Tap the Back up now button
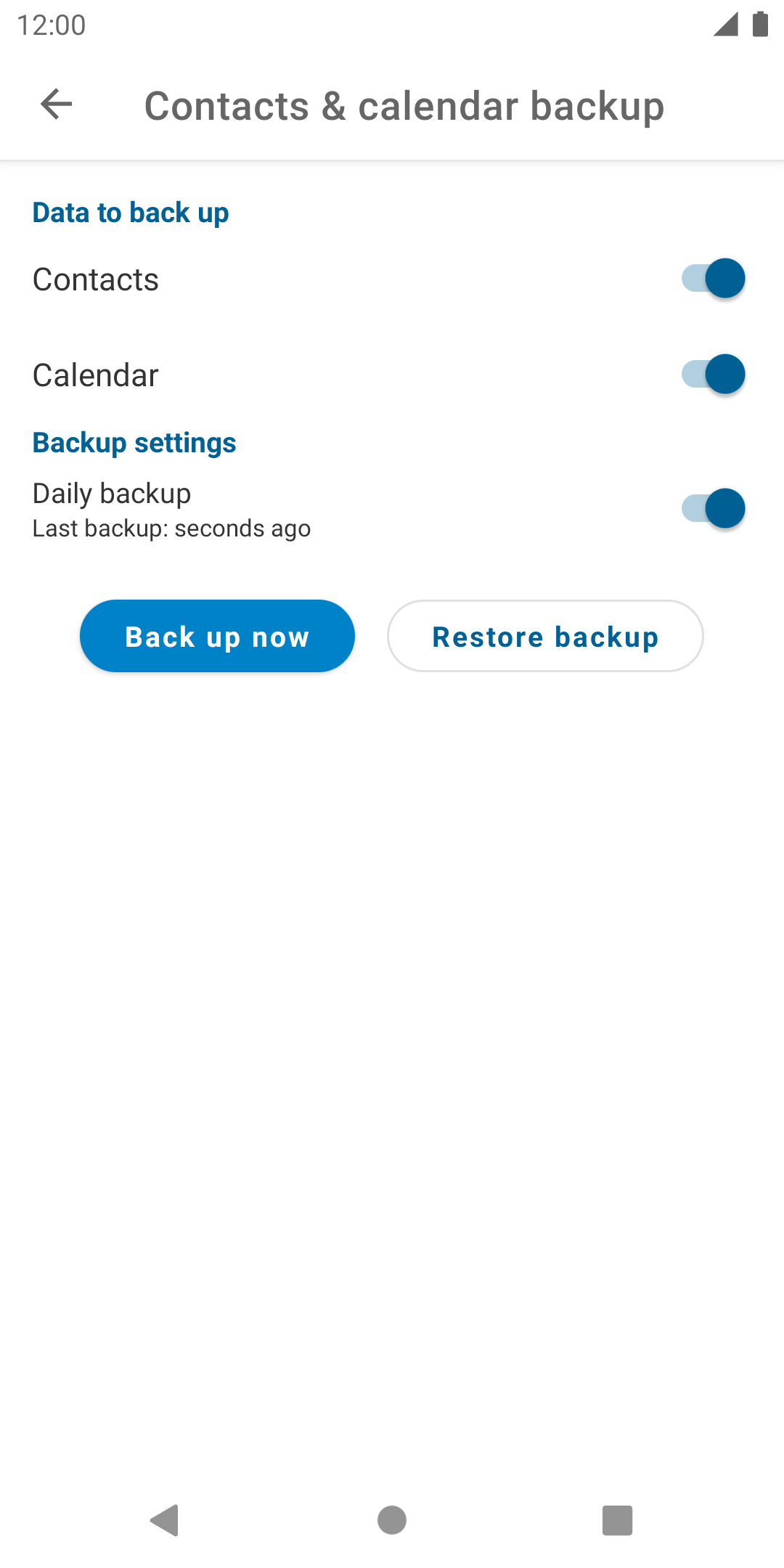Viewport: 784px width, 1568px height. point(217,636)
